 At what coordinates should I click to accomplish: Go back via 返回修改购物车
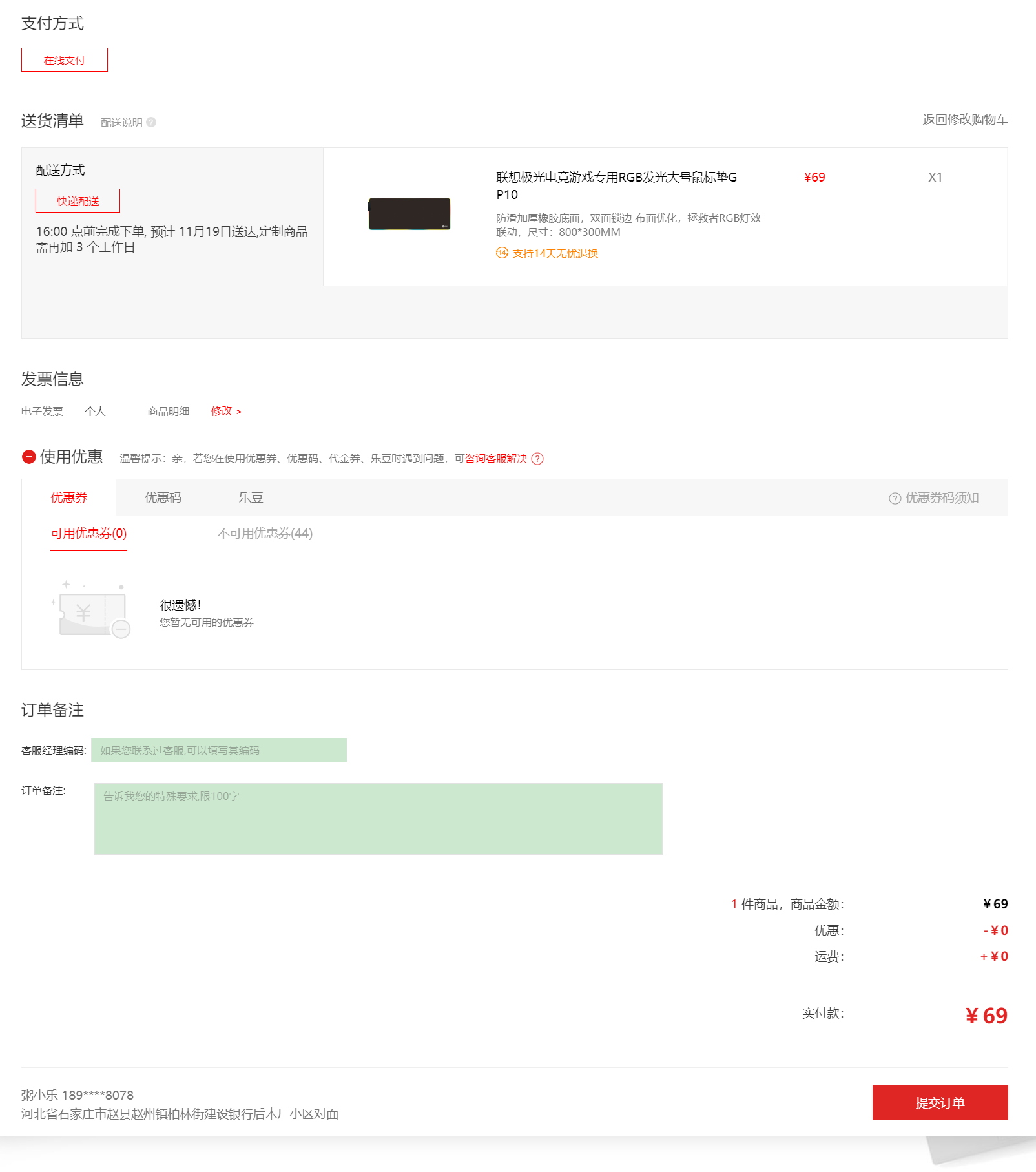964,120
